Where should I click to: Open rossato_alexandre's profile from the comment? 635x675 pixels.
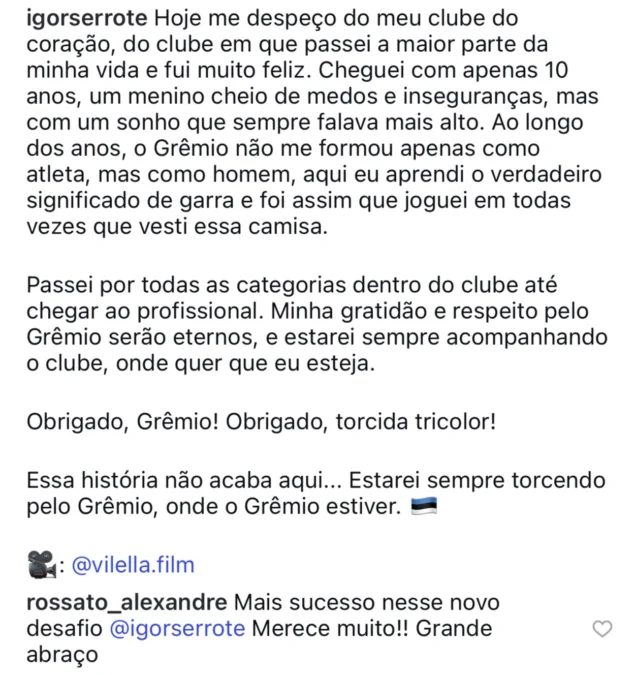click(126, 603)
